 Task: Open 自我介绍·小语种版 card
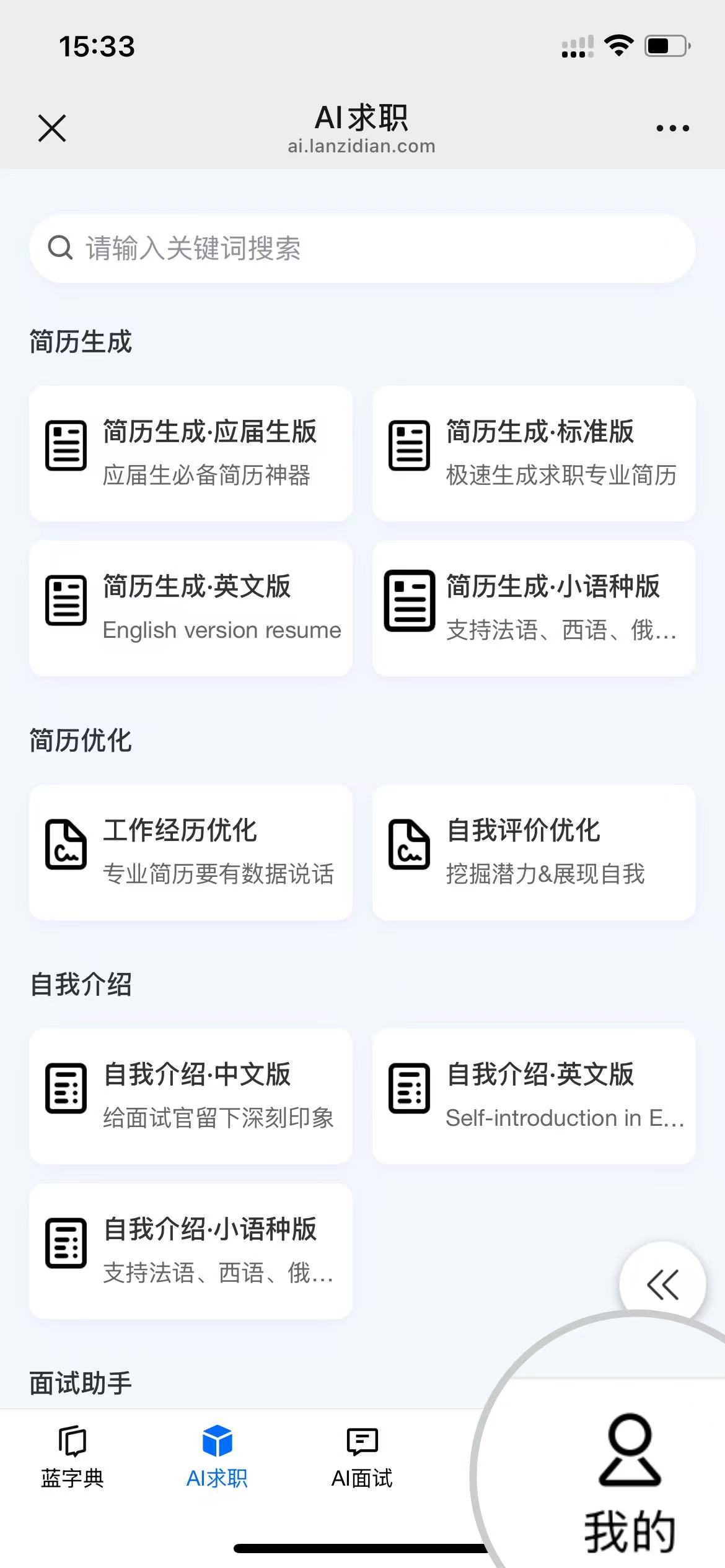click(x=191, y=1250)
